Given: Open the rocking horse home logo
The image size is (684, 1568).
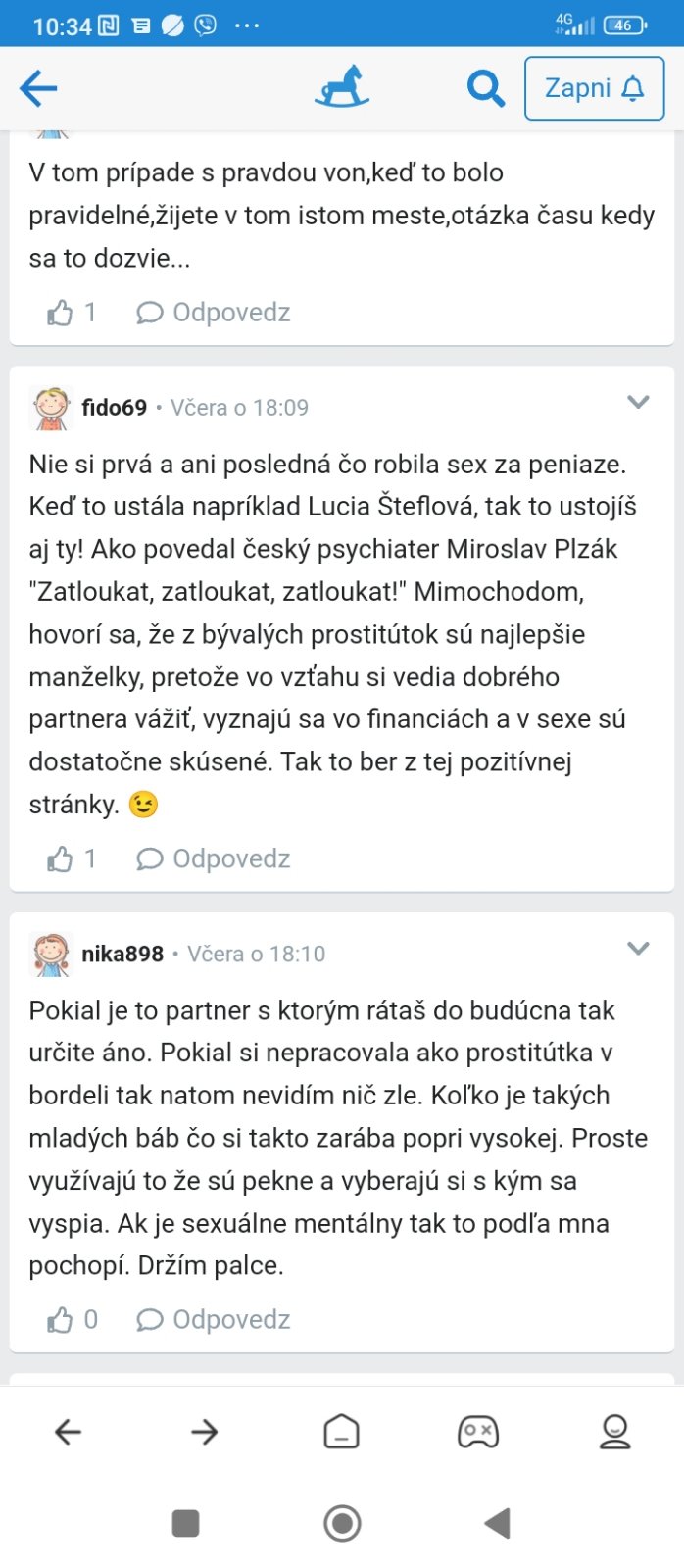Looking at the screenshot, I should [341, 86].
